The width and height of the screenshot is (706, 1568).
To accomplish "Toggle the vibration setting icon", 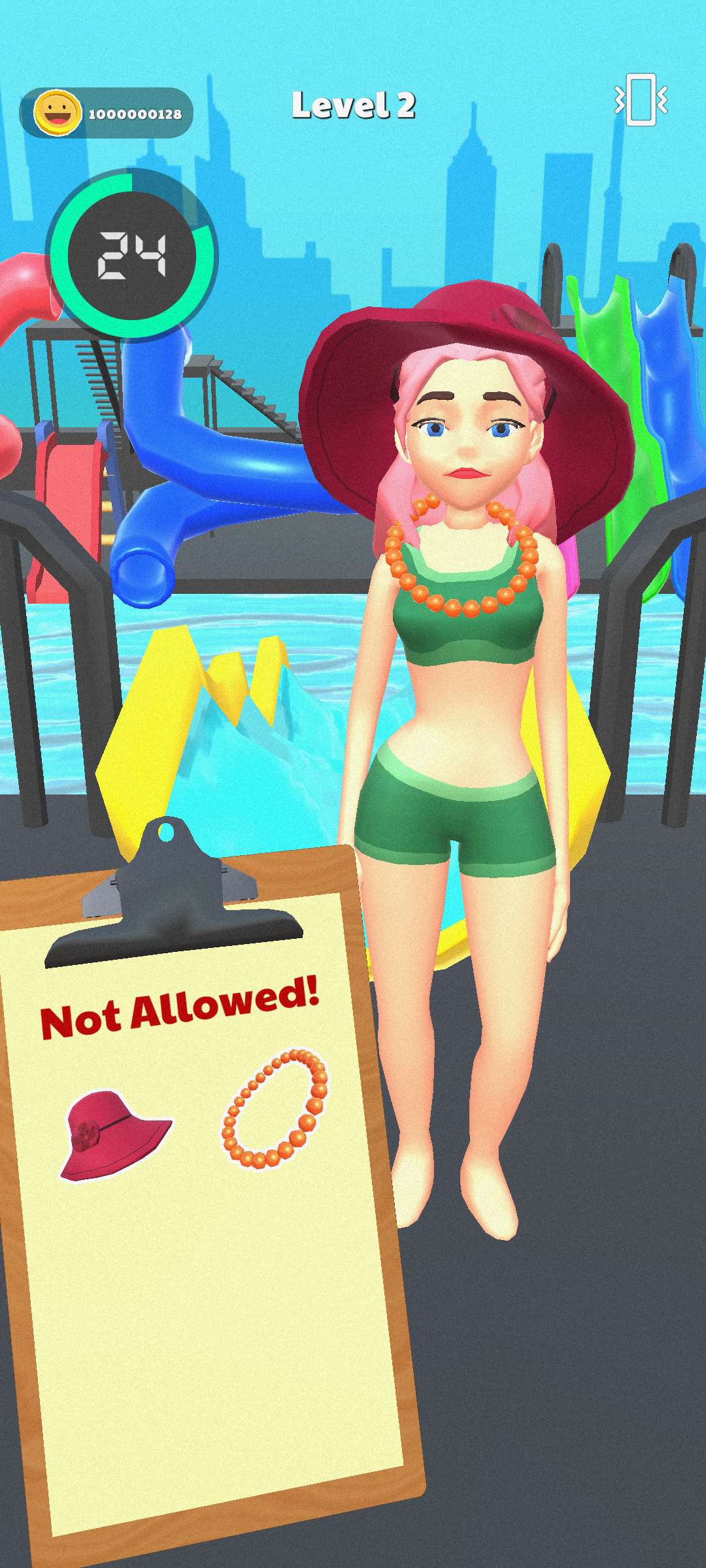I will (641, 100).
